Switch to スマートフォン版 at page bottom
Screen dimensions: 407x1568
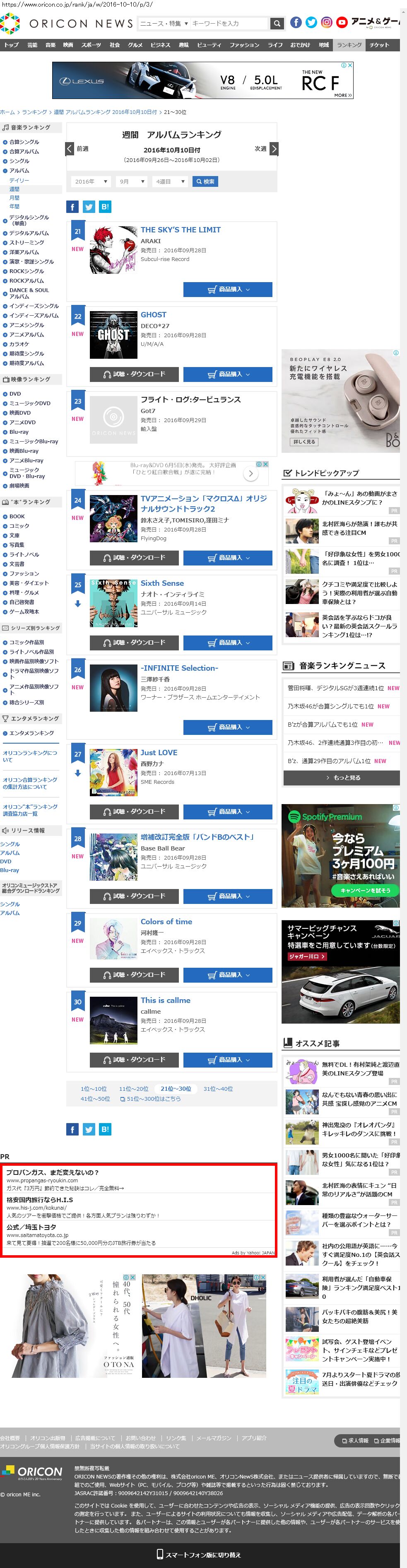[x=199, y=1554]
